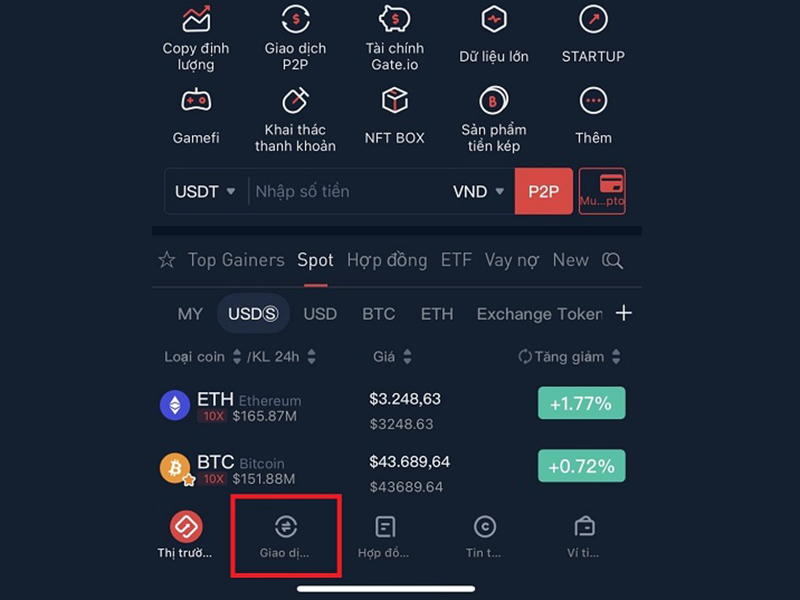Open Copy định lượng shortcut

196,38
